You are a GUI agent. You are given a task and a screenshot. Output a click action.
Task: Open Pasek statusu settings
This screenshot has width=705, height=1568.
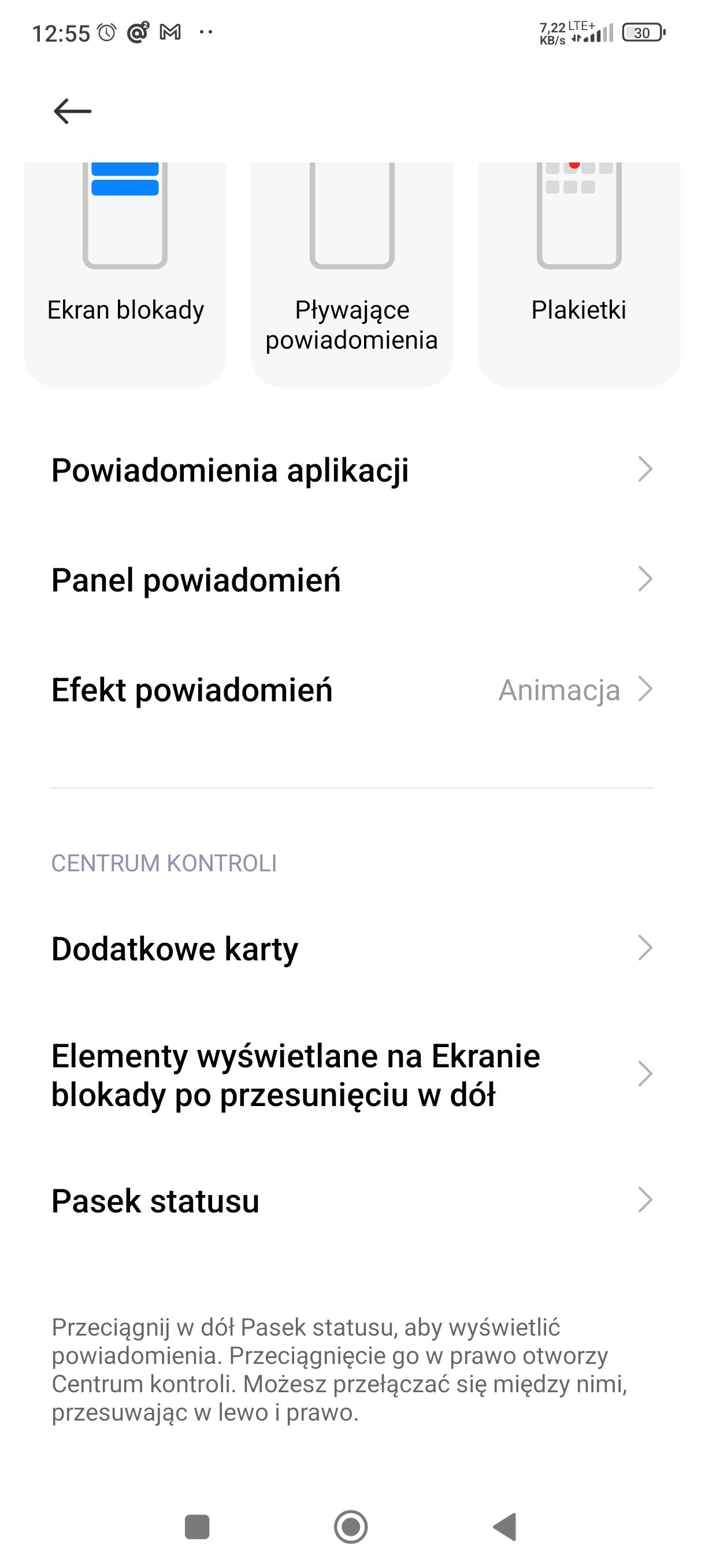point(351,1201)
